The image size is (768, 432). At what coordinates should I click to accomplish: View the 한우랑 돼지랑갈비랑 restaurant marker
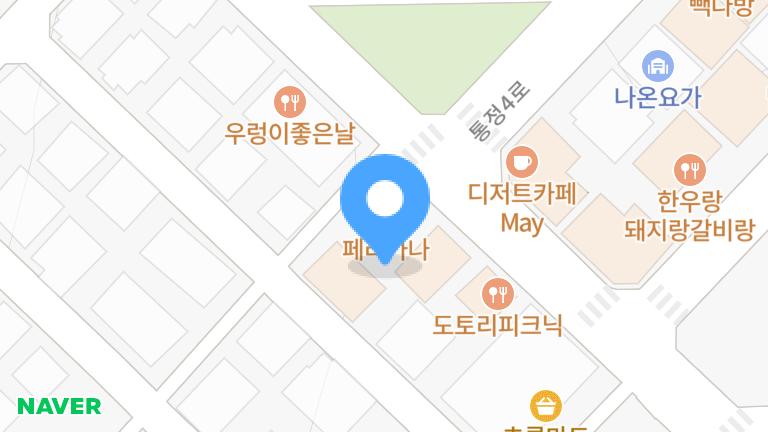689,168
